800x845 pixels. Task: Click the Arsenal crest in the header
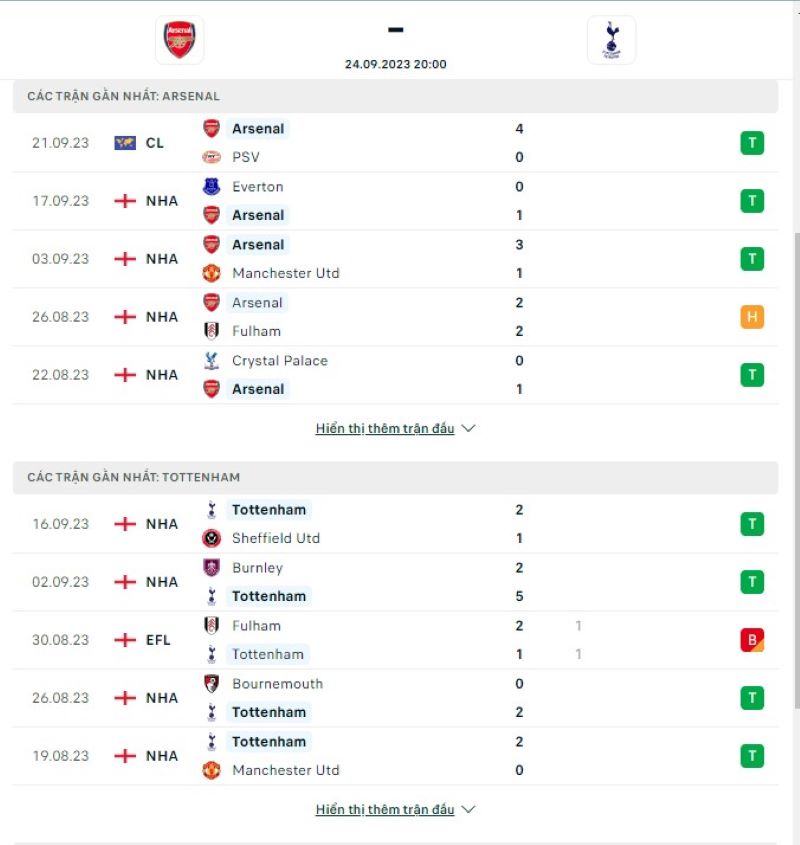[178, 40]
